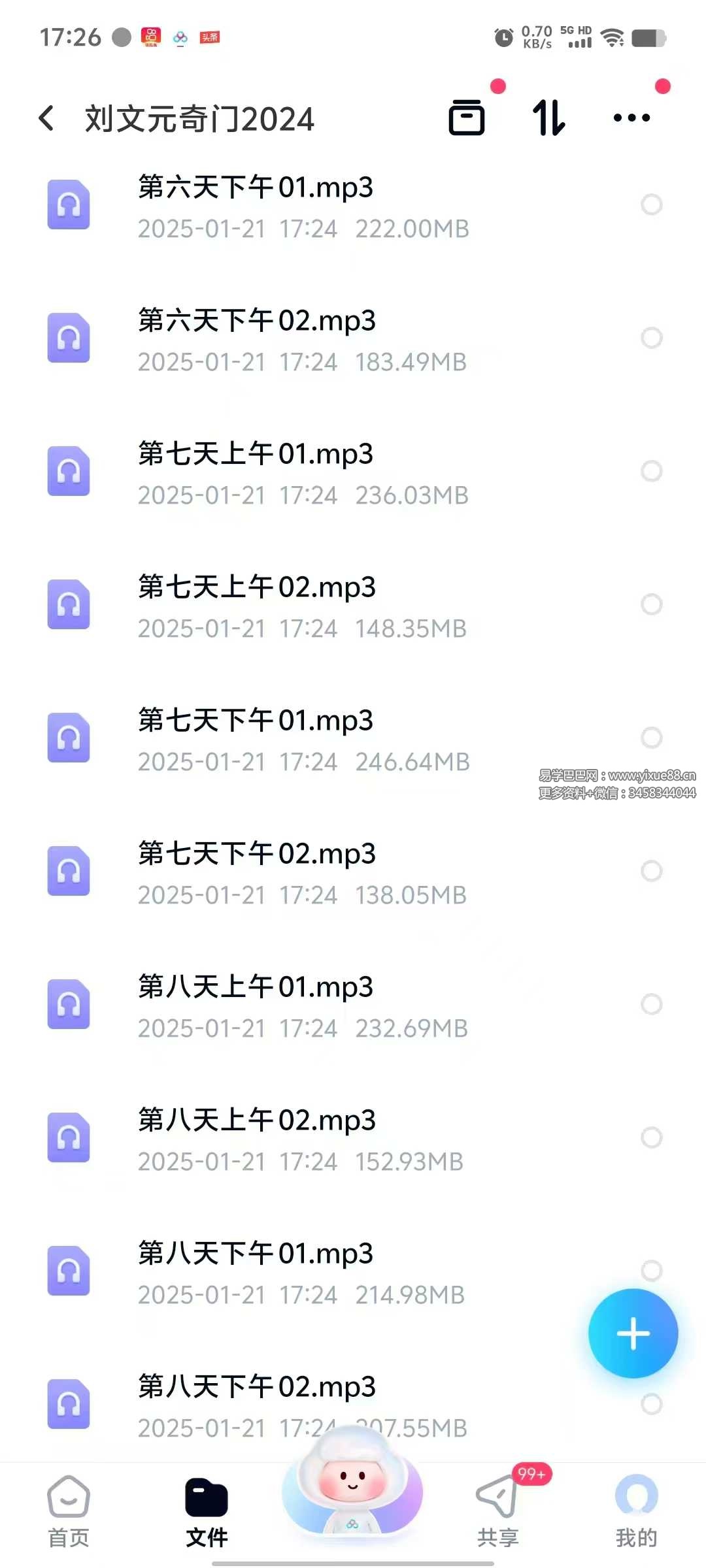The width and height of the screenshot is (706, 1568).
Task: Check the circle next to 第八天上午02.mp3
Action: coord(652,1137)
